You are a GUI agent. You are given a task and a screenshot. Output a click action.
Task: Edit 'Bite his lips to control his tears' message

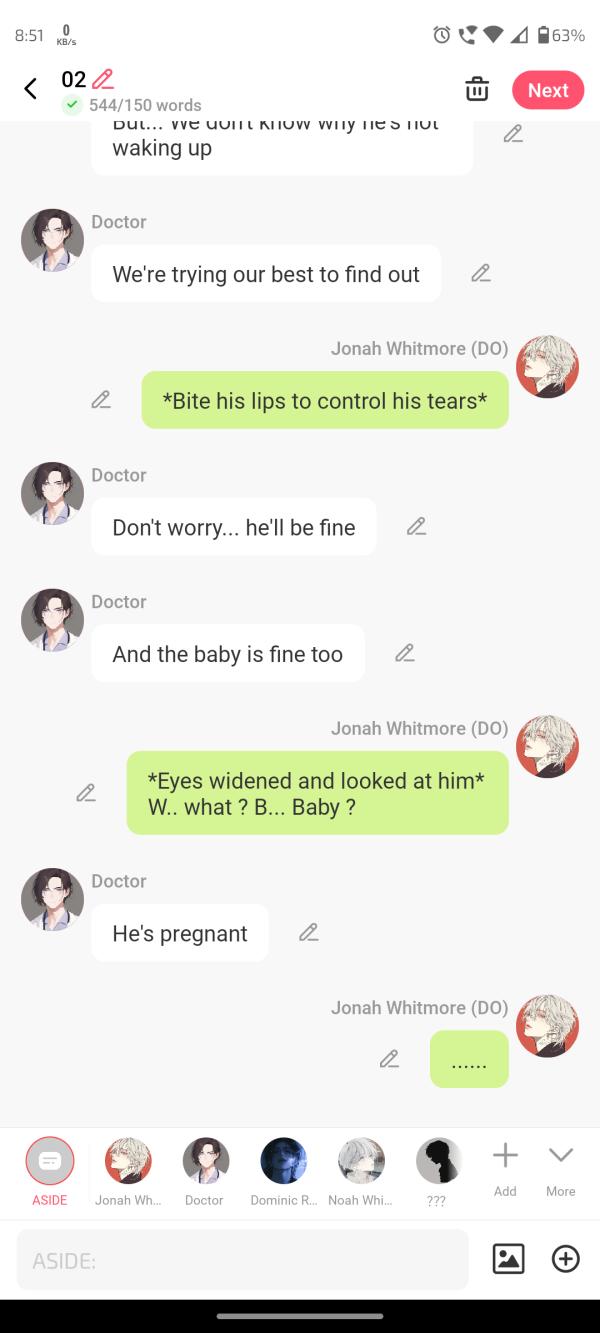click(x=101, y=400)
